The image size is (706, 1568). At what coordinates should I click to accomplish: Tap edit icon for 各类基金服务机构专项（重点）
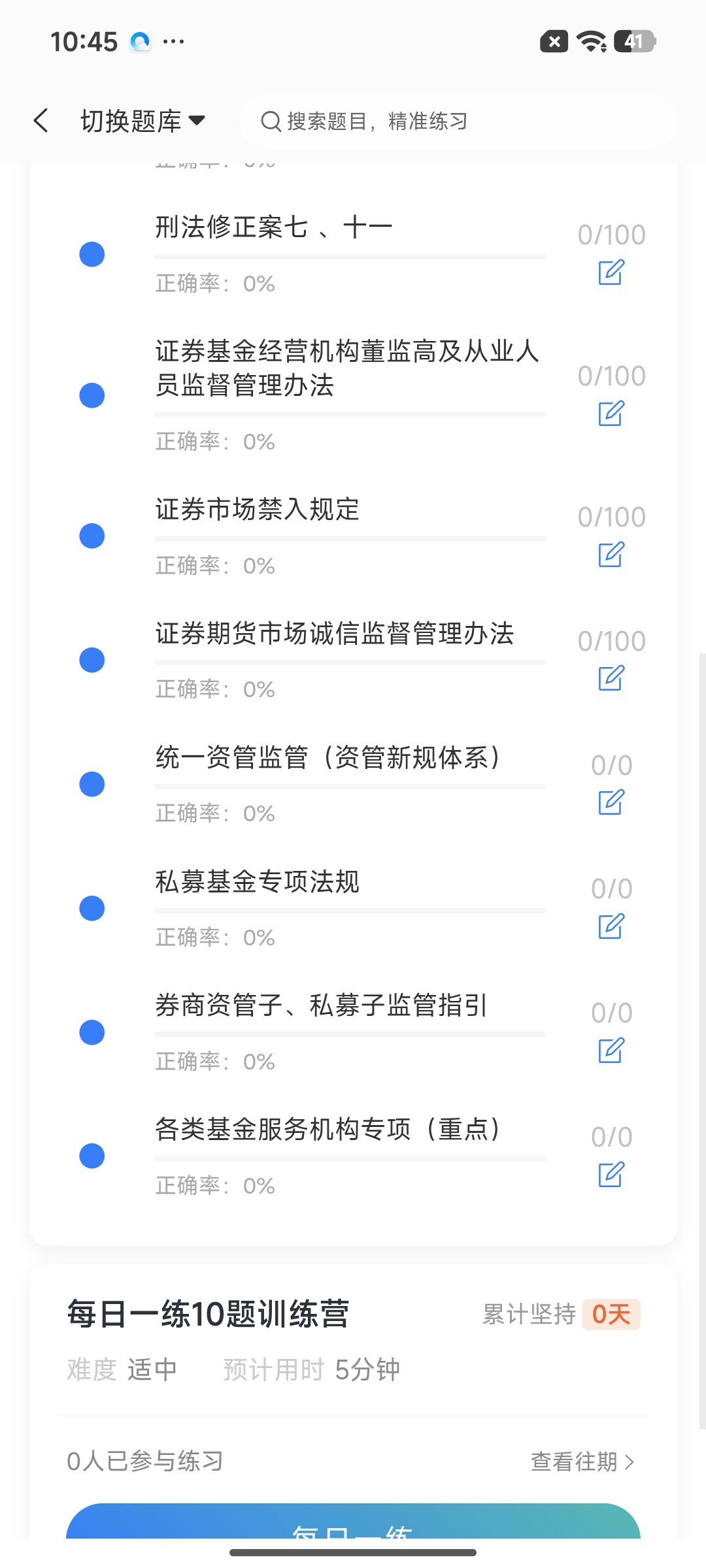pyautogui.click(x=611, y=1175)
